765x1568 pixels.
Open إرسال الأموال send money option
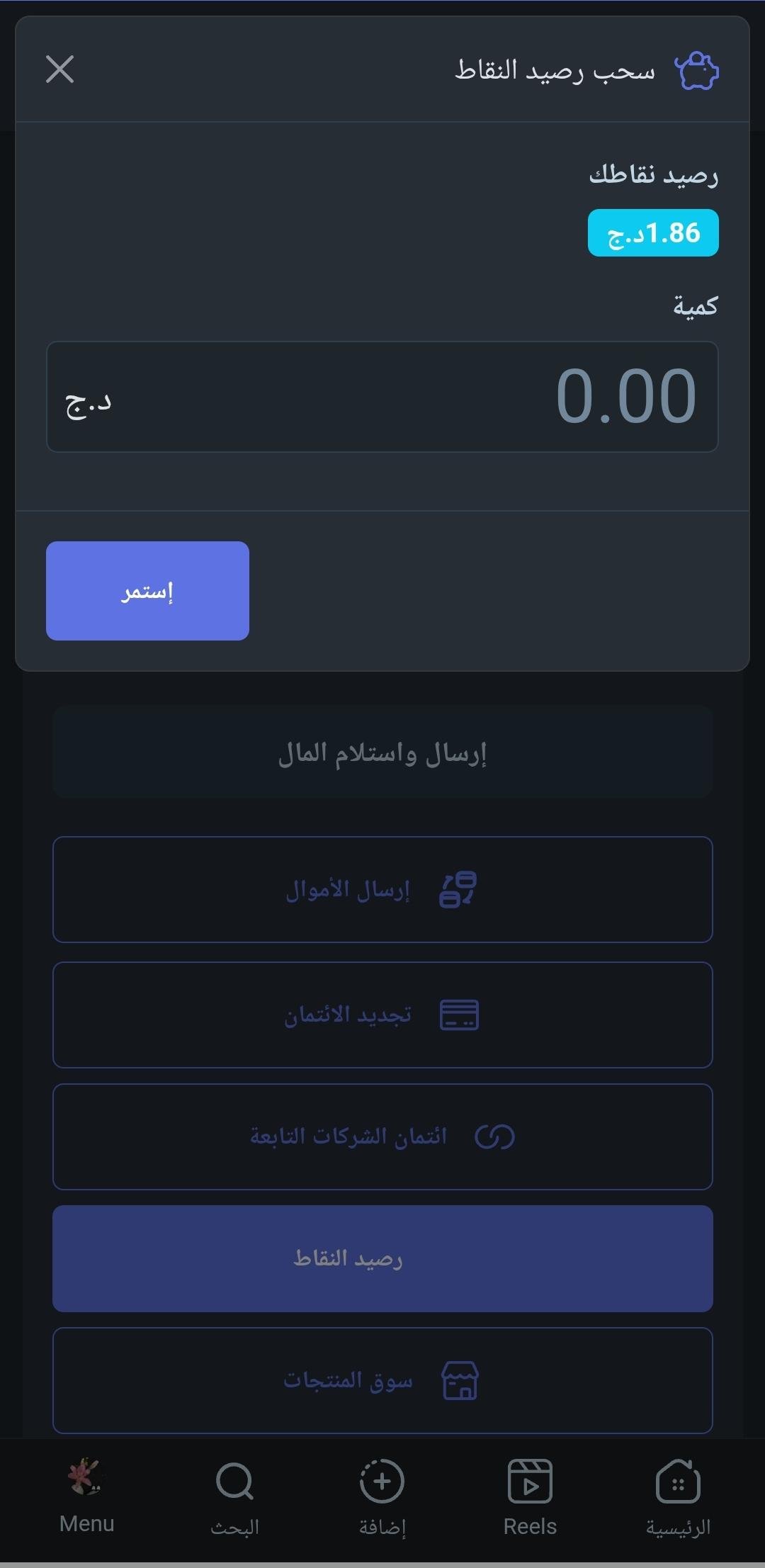pyautogui.click(x=382, y=889)
